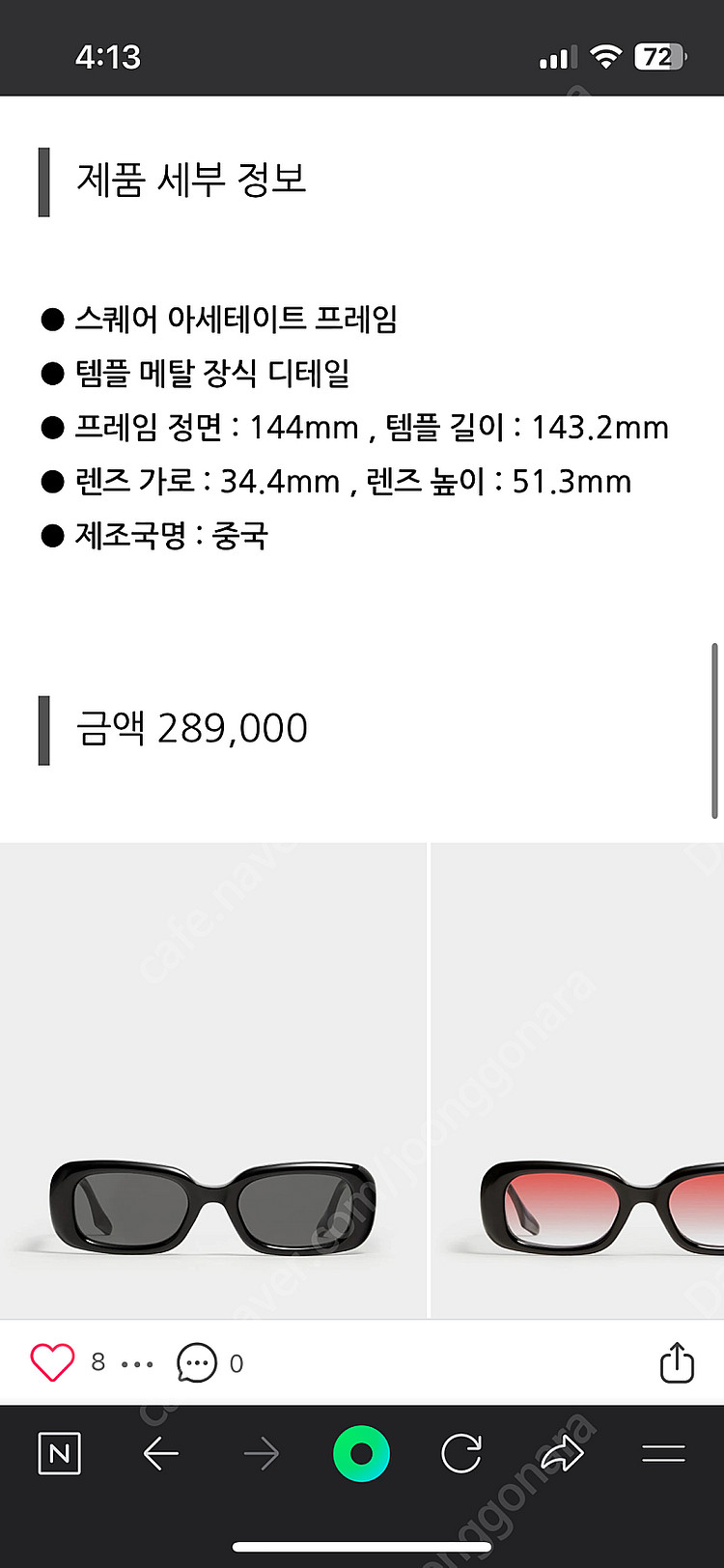Tap the curved-arrow share button in the bottom toolbar

point(563,1453)
